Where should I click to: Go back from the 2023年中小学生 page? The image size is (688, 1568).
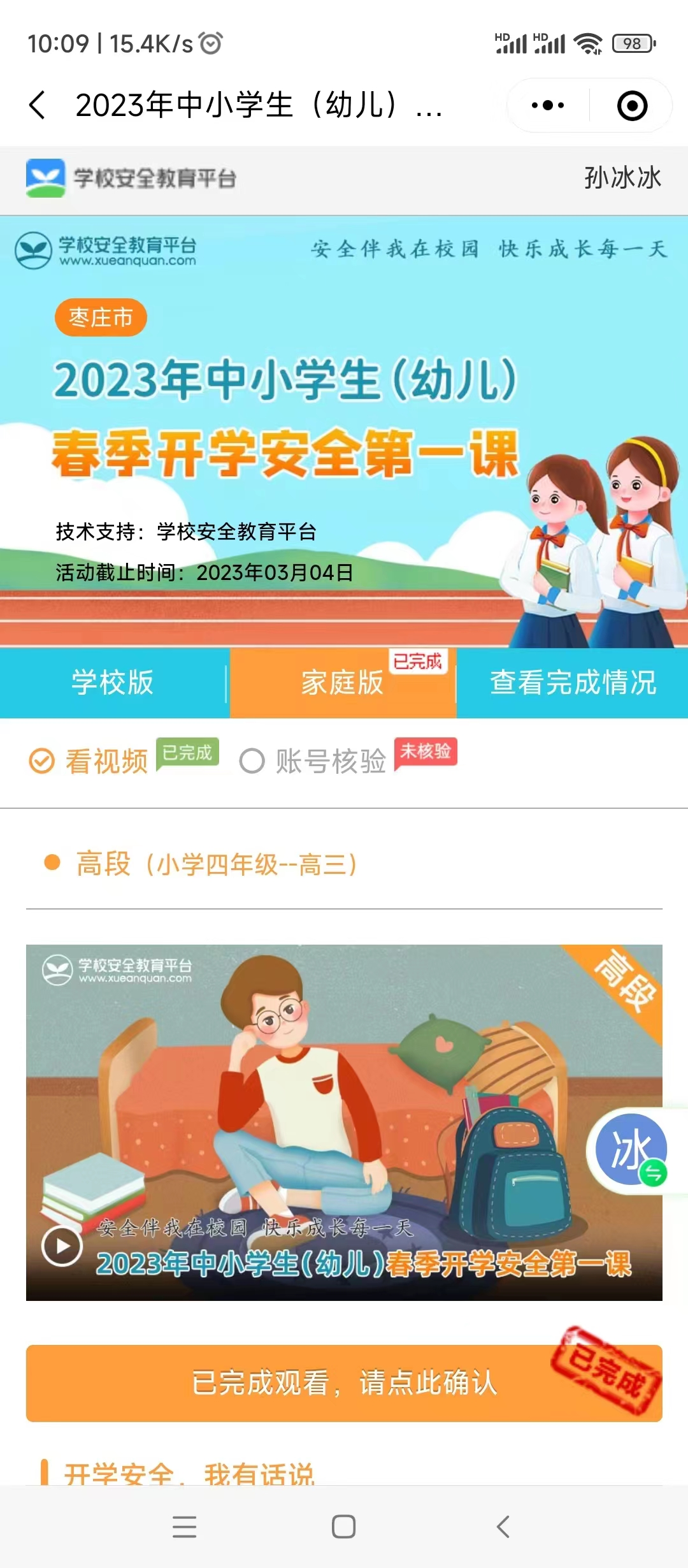click(x=38, y=105)
